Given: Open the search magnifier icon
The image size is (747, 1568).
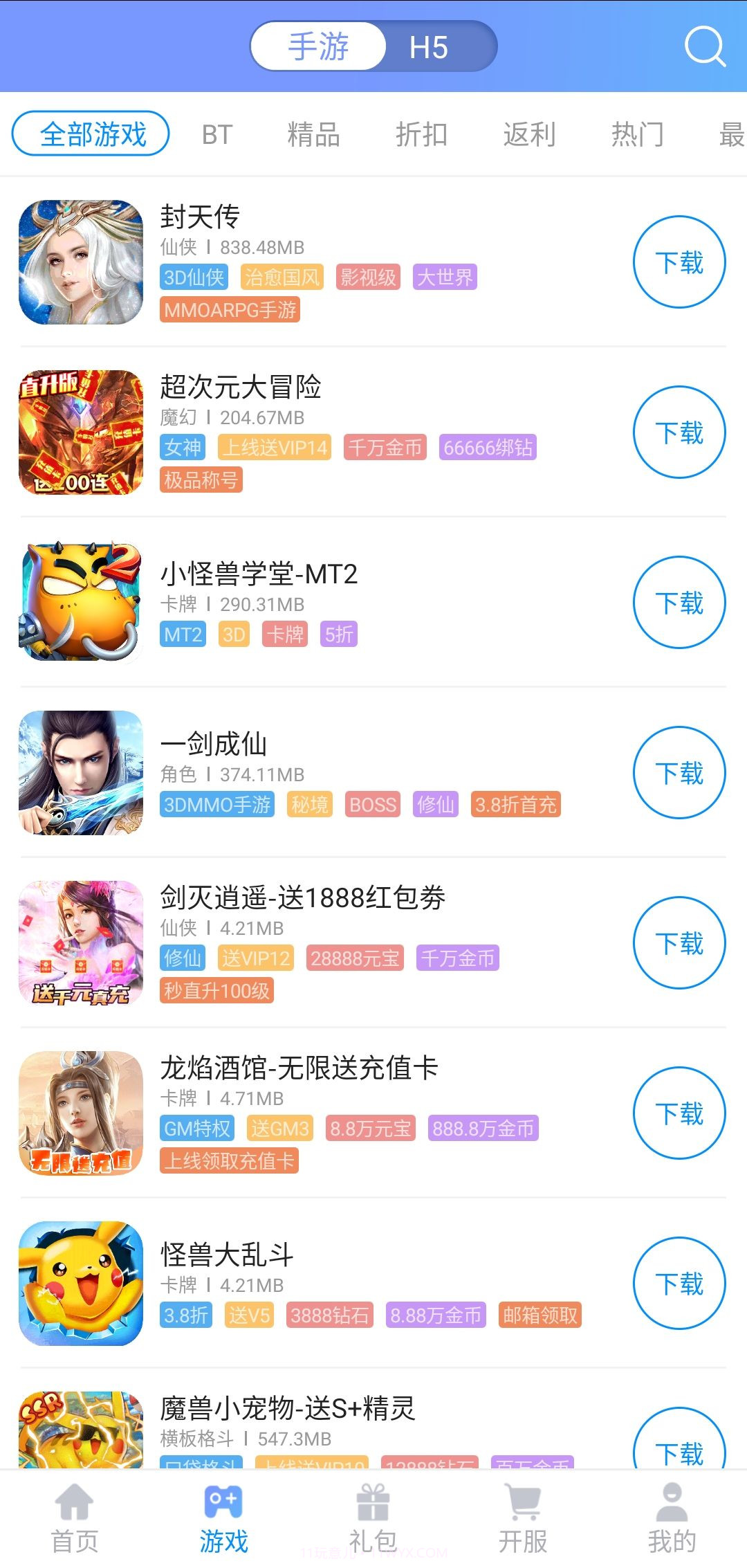Looking at the screenshot, I should click(701, 47).
